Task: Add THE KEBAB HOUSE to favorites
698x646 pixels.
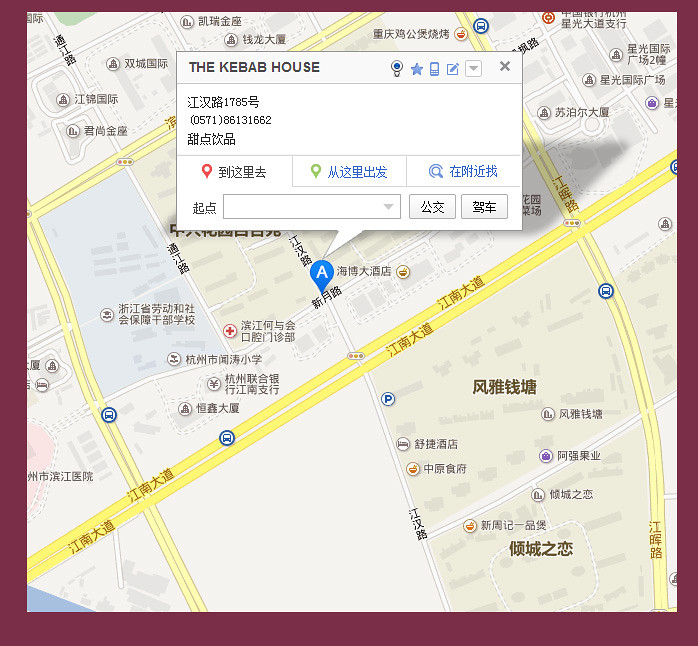Action: coord(417,69)
